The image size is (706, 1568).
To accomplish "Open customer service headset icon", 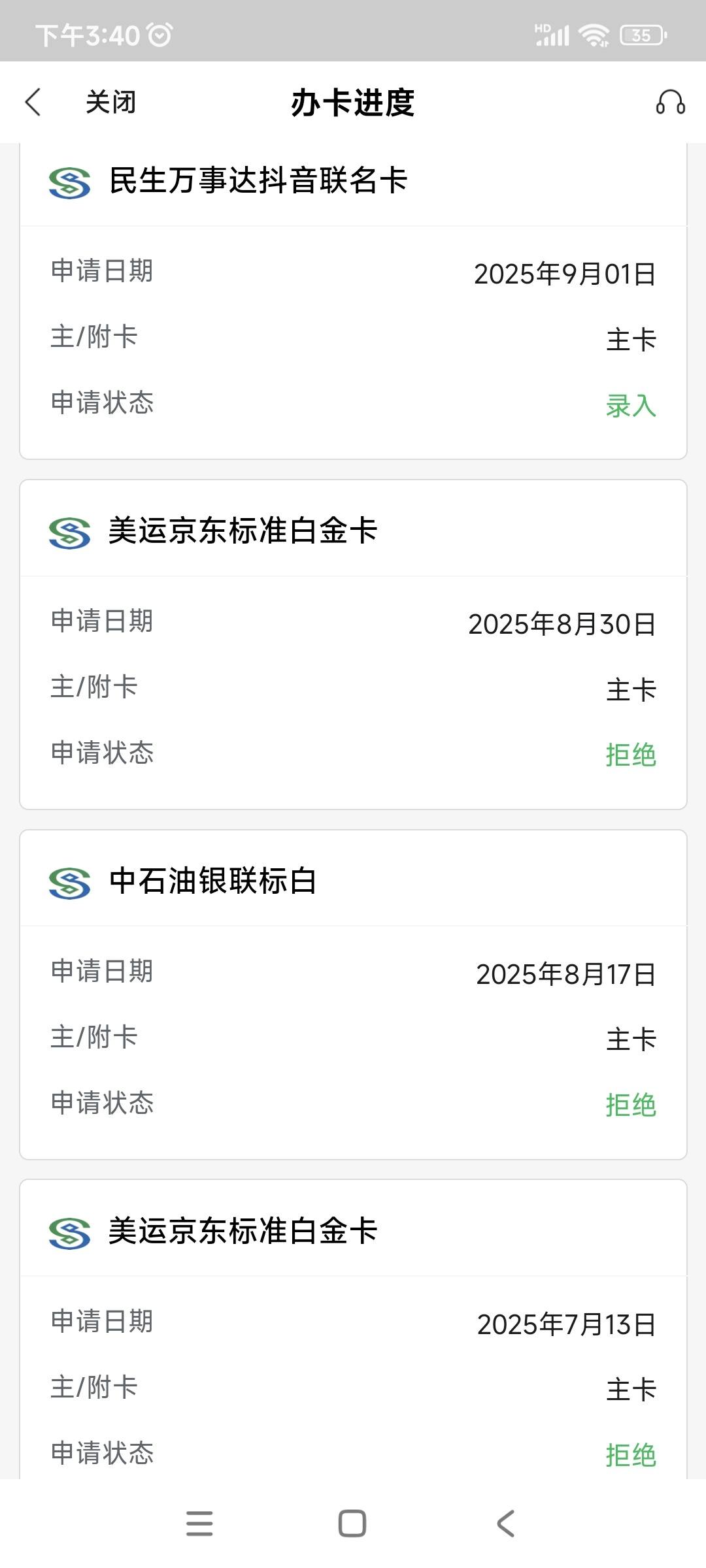I will coord(670,103).
